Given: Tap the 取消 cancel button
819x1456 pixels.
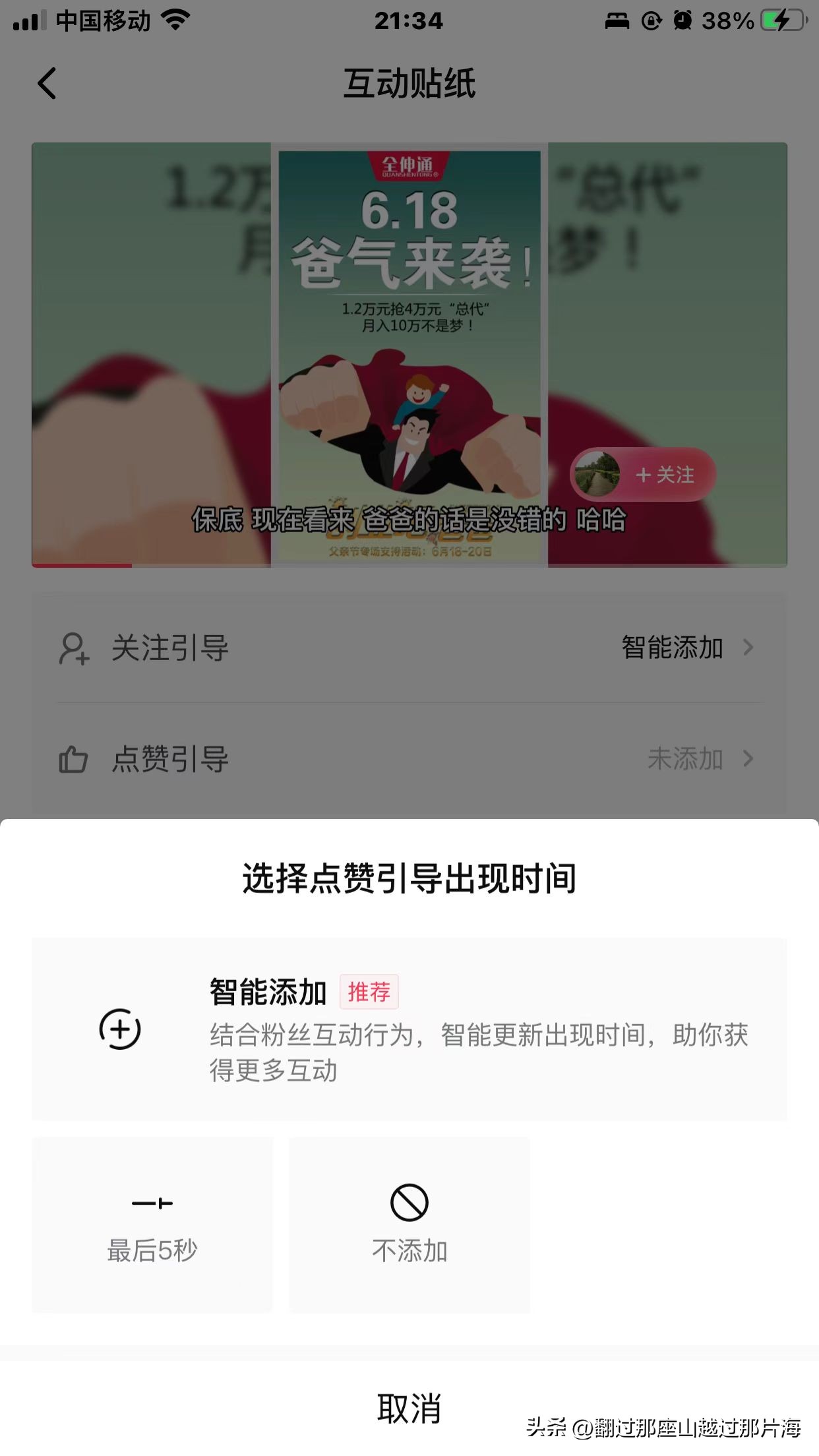Looking at the screenshot, I should (409, 1408).
